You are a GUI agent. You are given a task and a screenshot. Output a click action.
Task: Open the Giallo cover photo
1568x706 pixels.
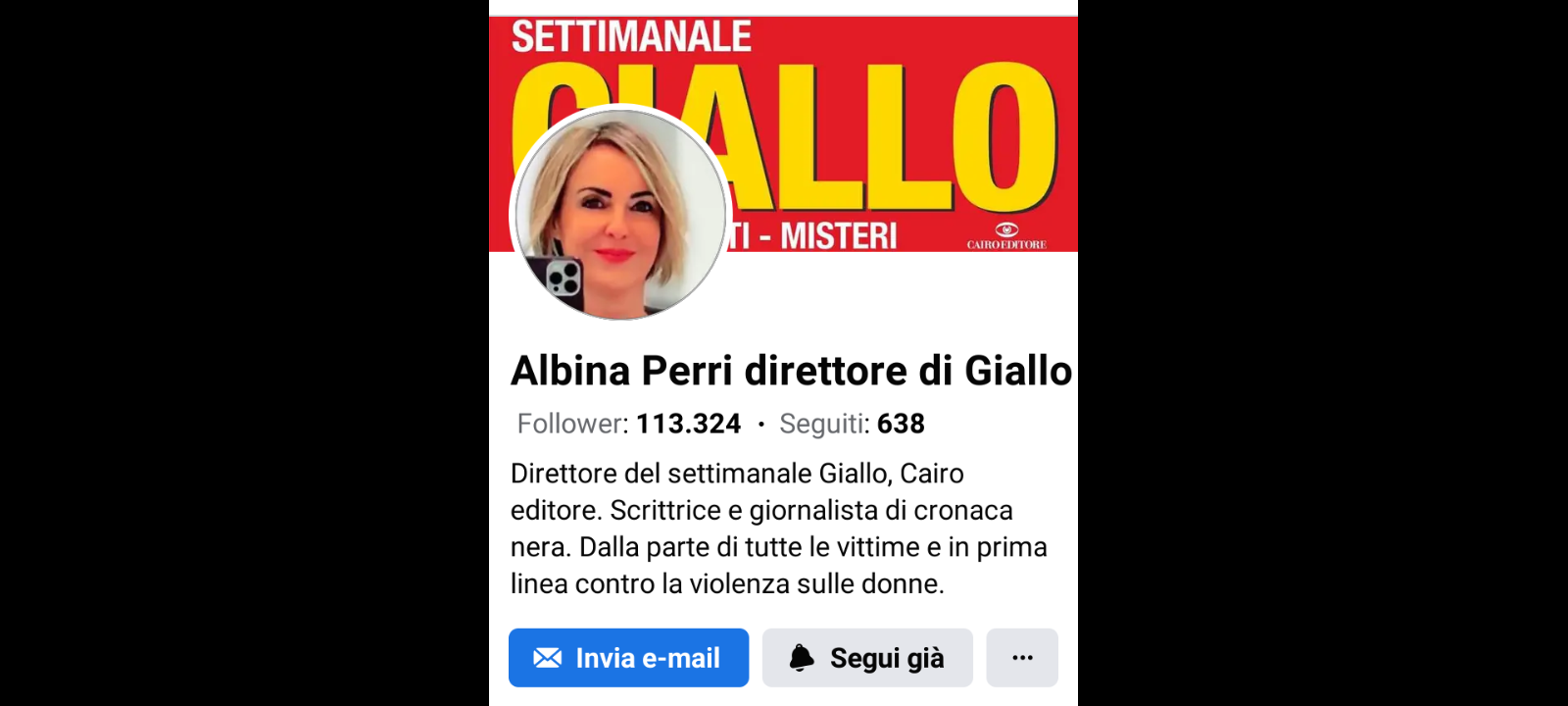tap(902, 127)
